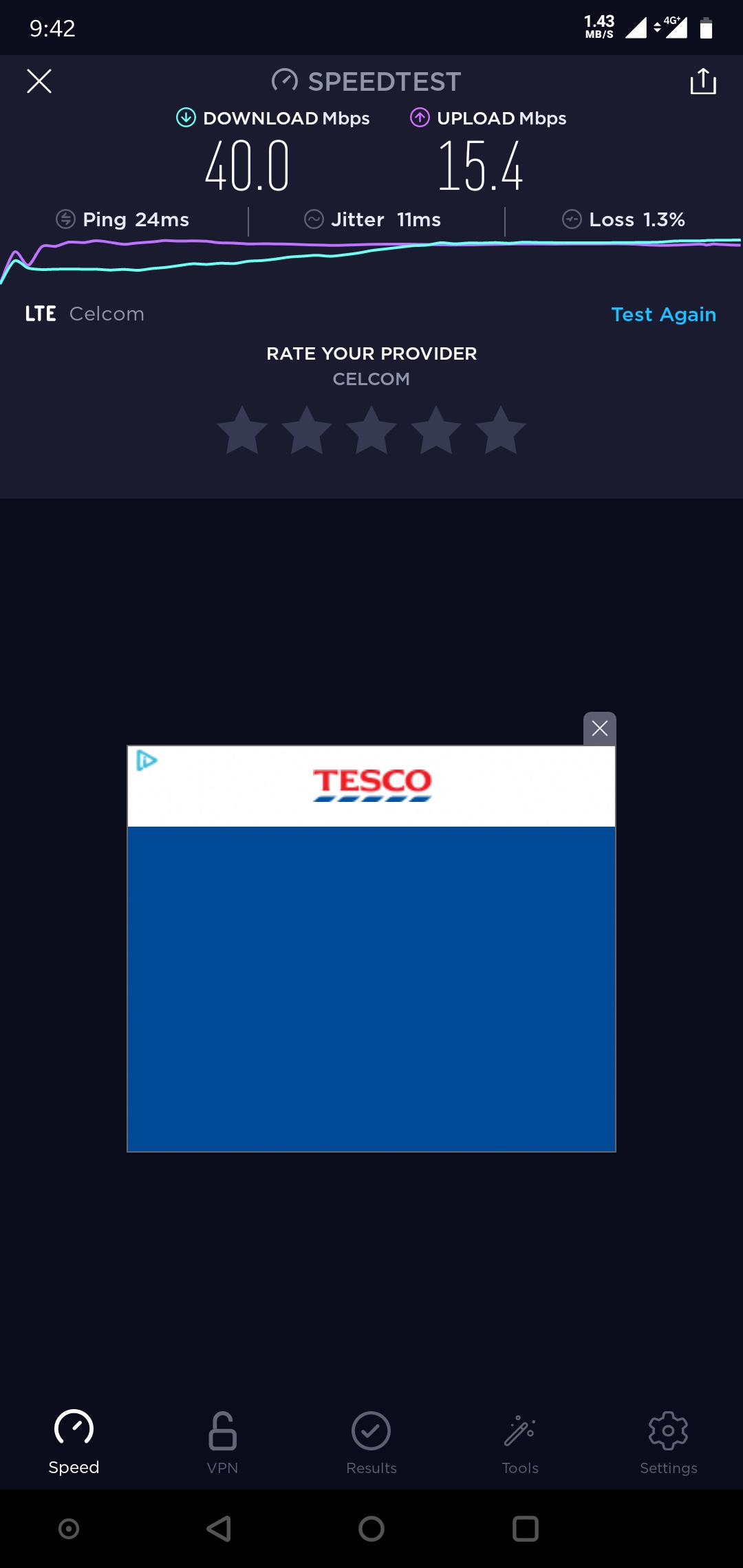Go back using the system back button

point(219,1529)
